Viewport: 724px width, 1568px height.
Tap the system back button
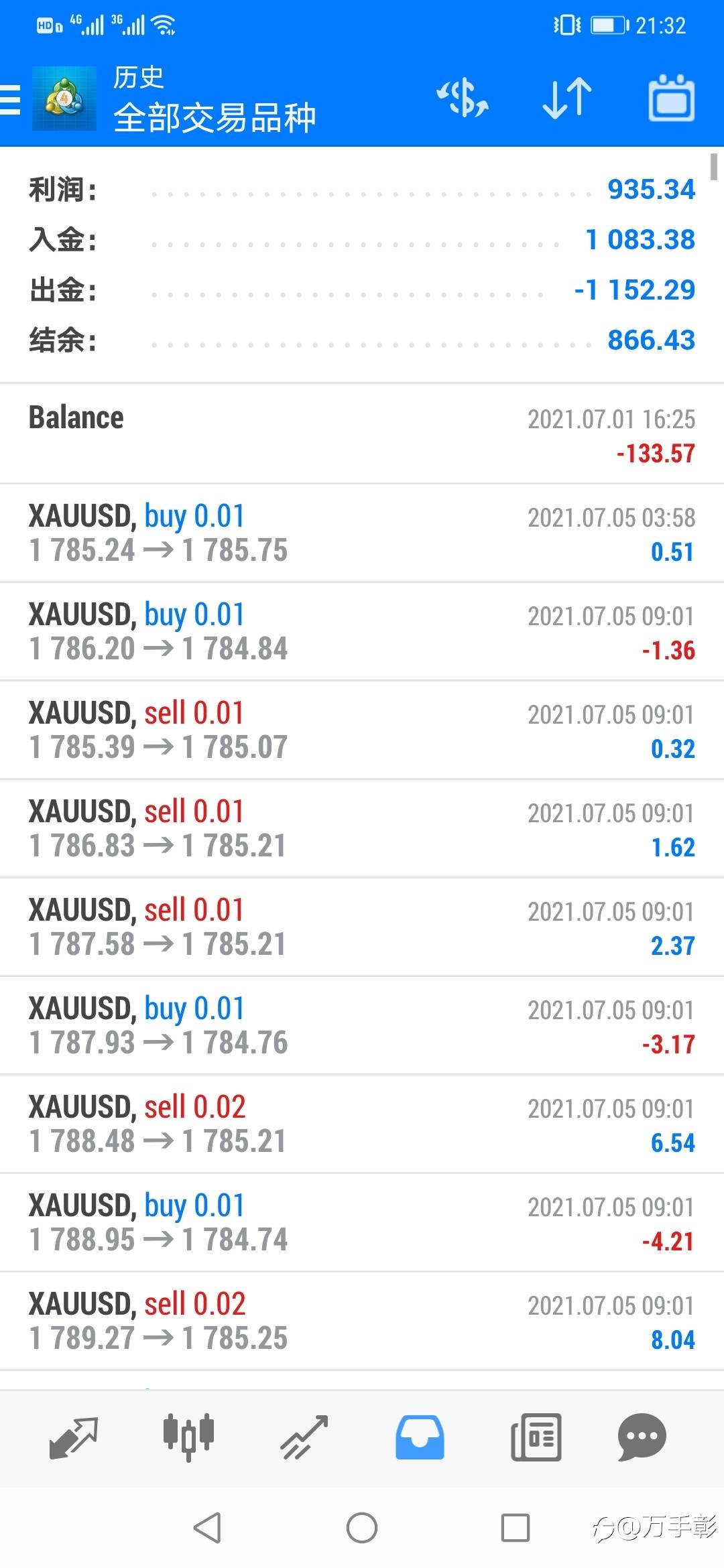pos(207,1528)
